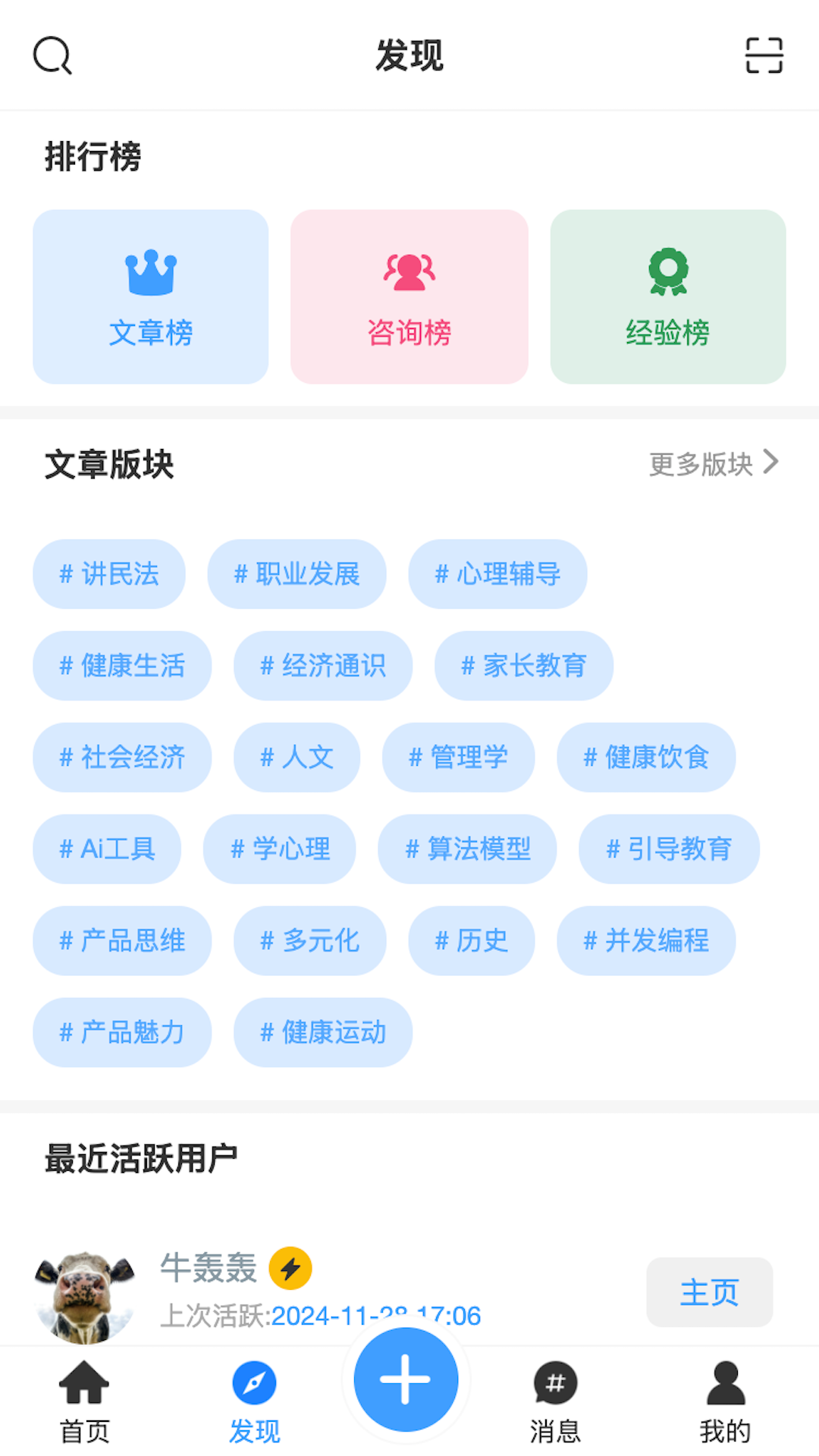Open the 经济通识 topic chip
Screen dimensions: 819x1456
[323, 666]
